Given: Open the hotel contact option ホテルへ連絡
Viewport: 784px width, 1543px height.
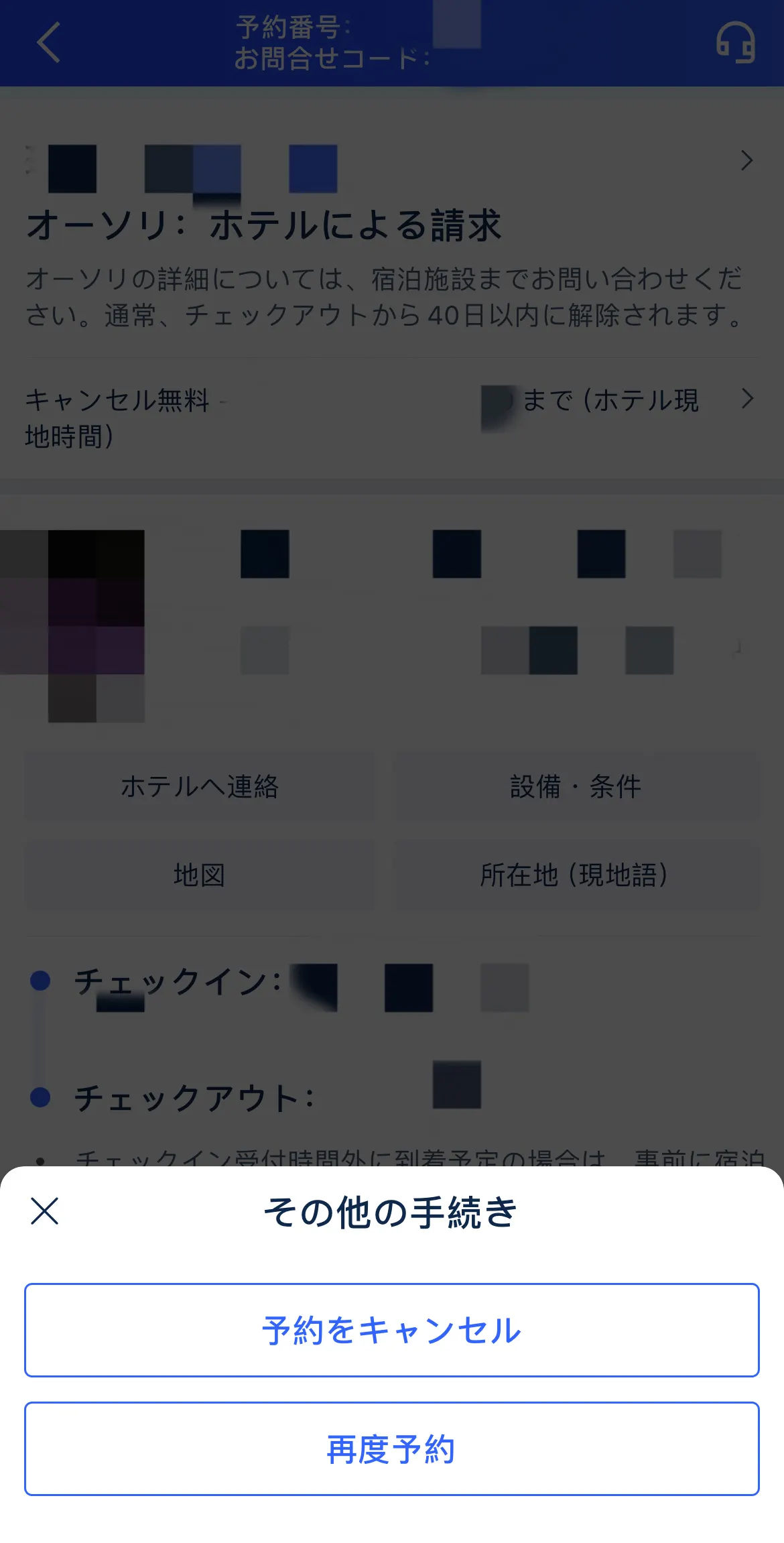Looking at the screenshot, I should click(198, 788).
